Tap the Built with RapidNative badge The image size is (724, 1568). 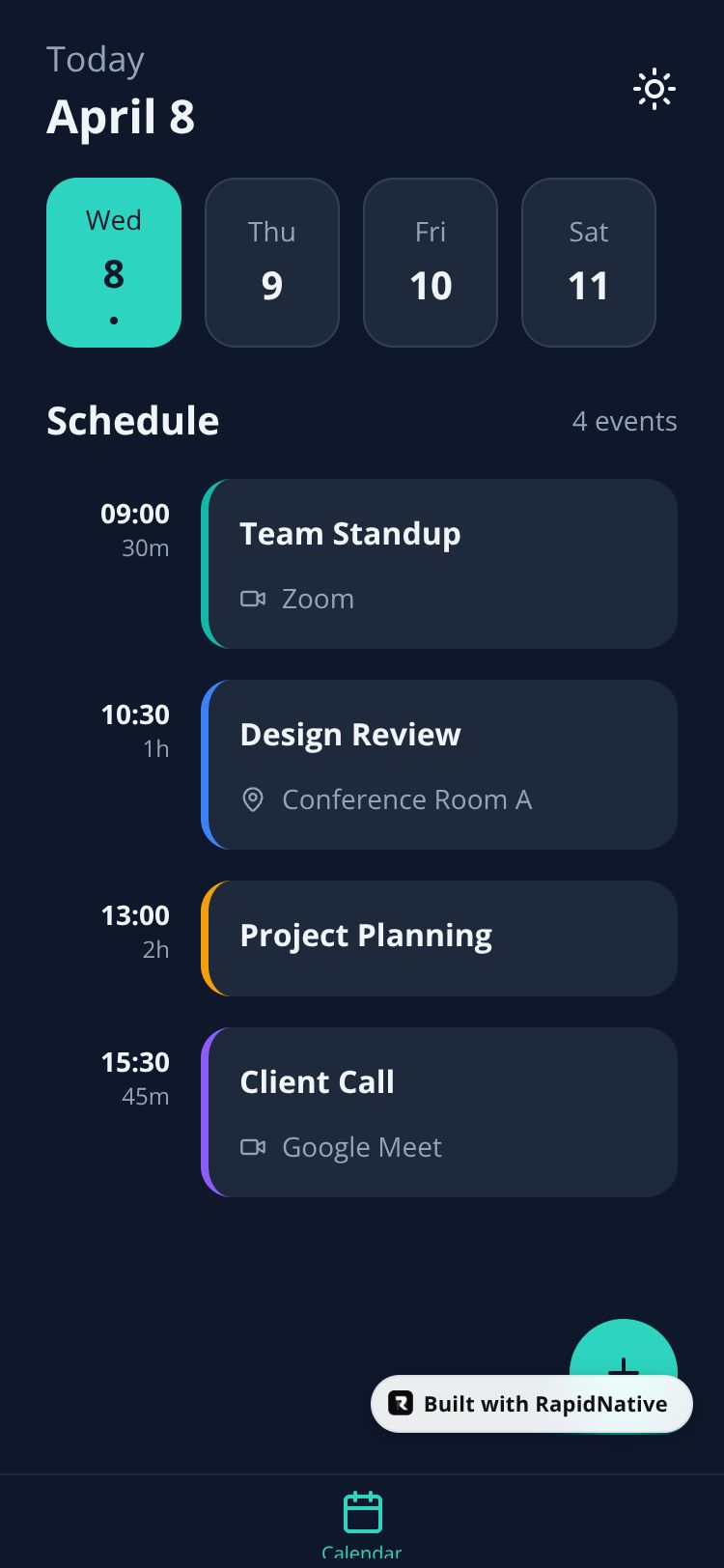click(x=532, y=1404)
